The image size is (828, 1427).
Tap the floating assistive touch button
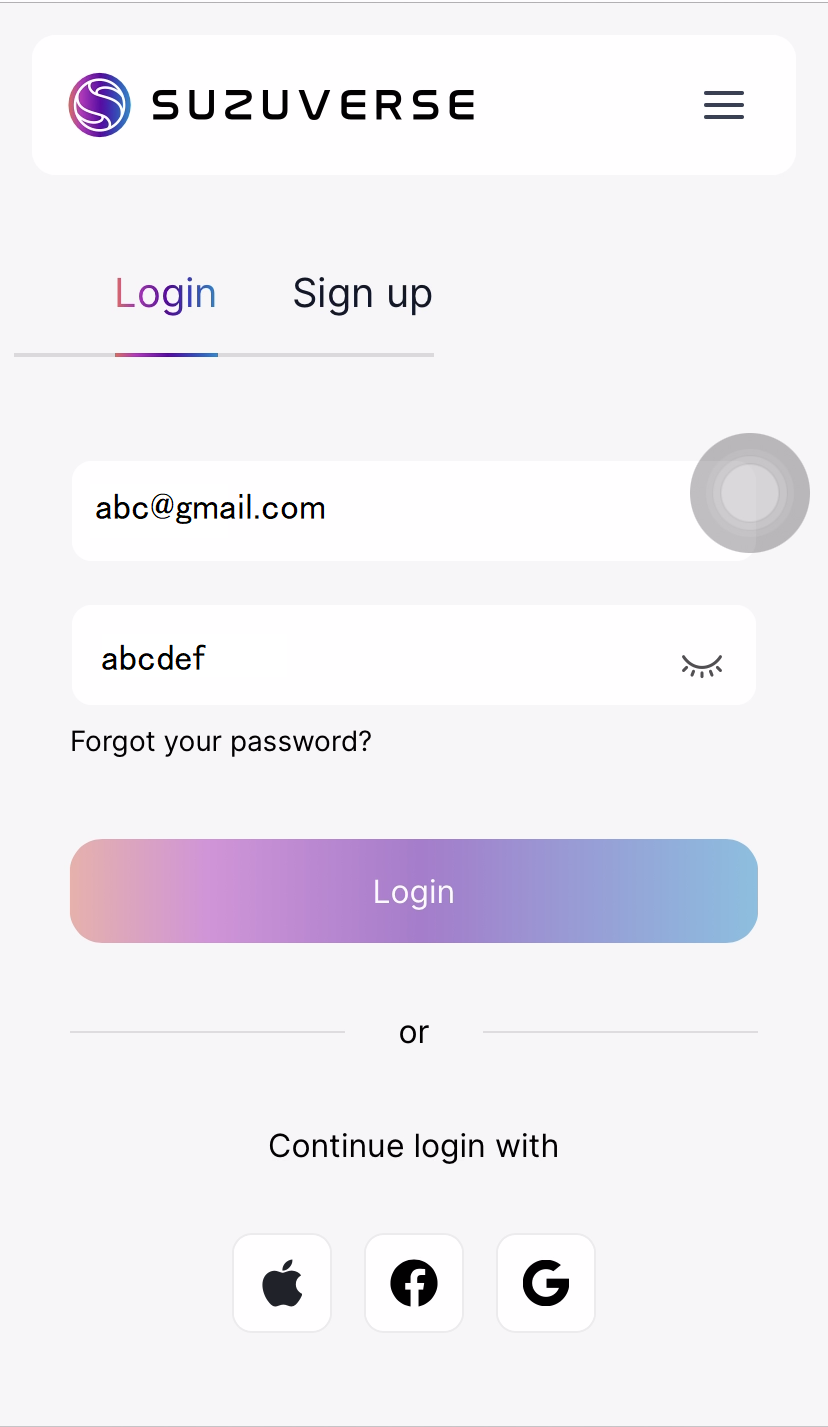coord(750,493)
